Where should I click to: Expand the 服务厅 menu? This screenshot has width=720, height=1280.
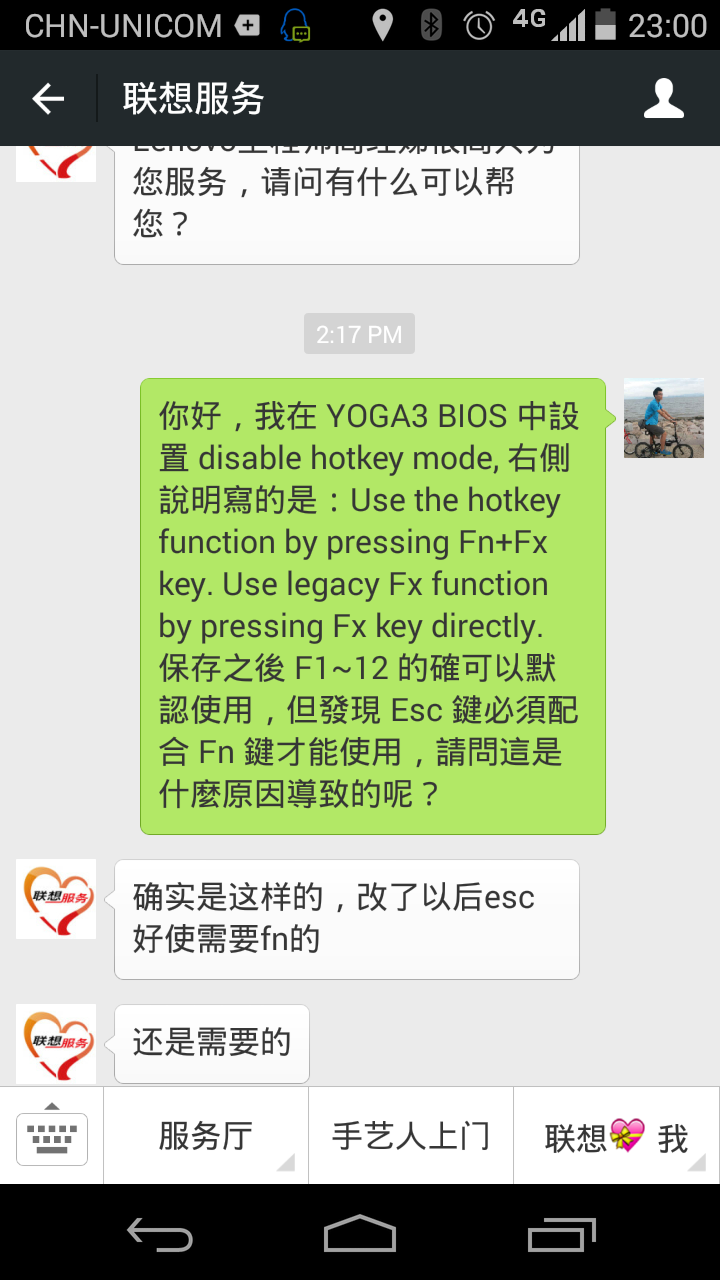coord(206,1136)
